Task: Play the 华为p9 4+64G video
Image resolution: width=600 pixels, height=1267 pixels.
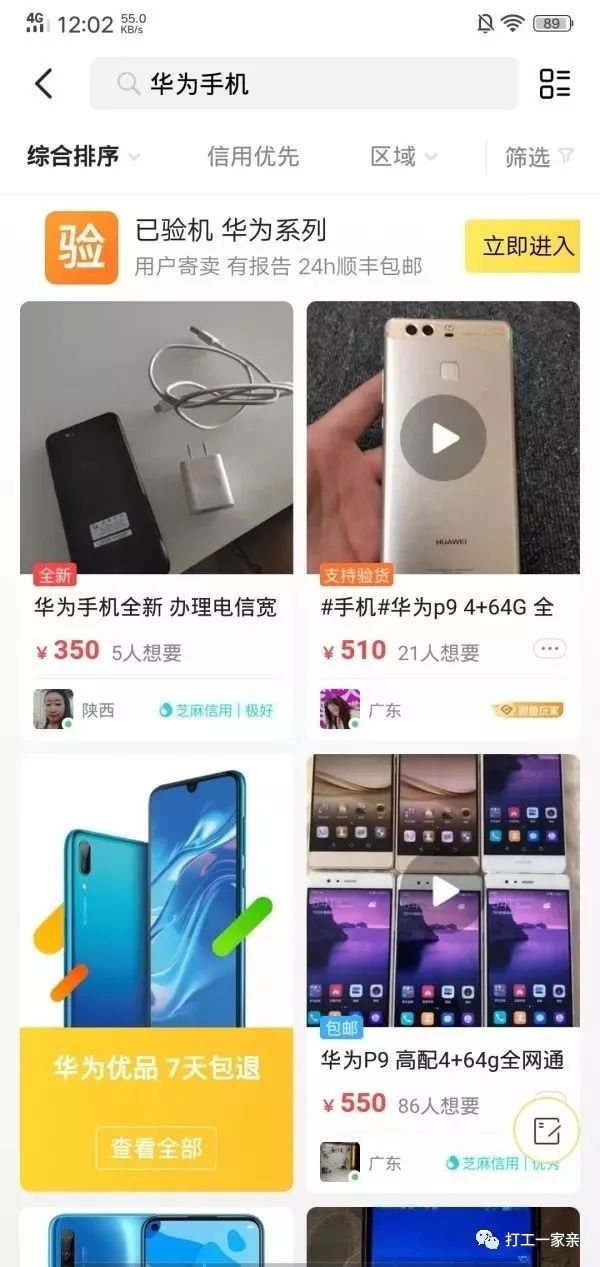Action: (443, 438)
